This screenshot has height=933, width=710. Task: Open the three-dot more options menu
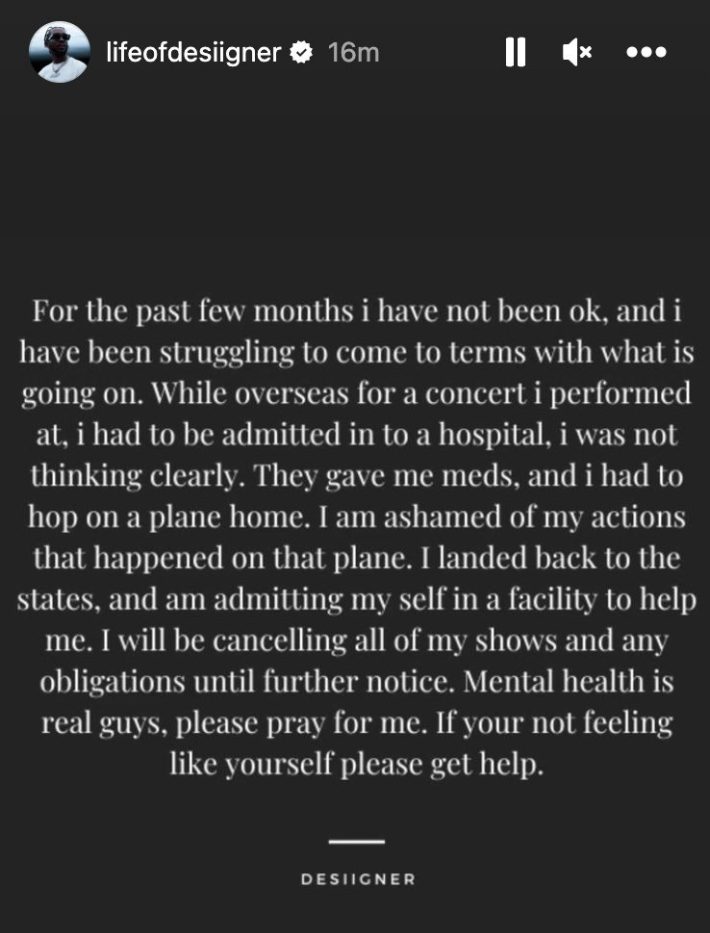pyautogui.click(x=646, y=52)
